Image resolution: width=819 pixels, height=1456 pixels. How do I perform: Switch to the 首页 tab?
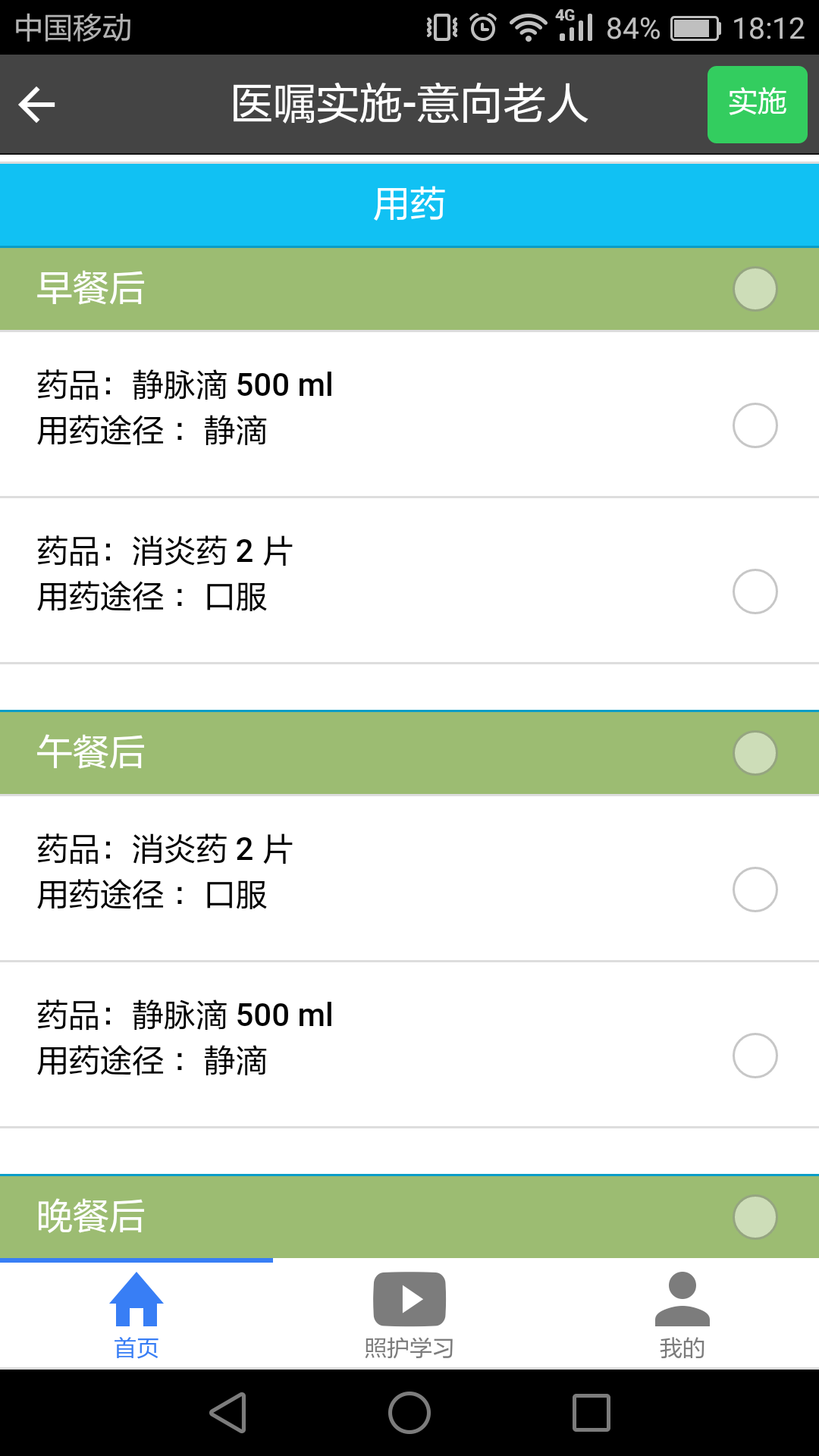click(136, 1314)
